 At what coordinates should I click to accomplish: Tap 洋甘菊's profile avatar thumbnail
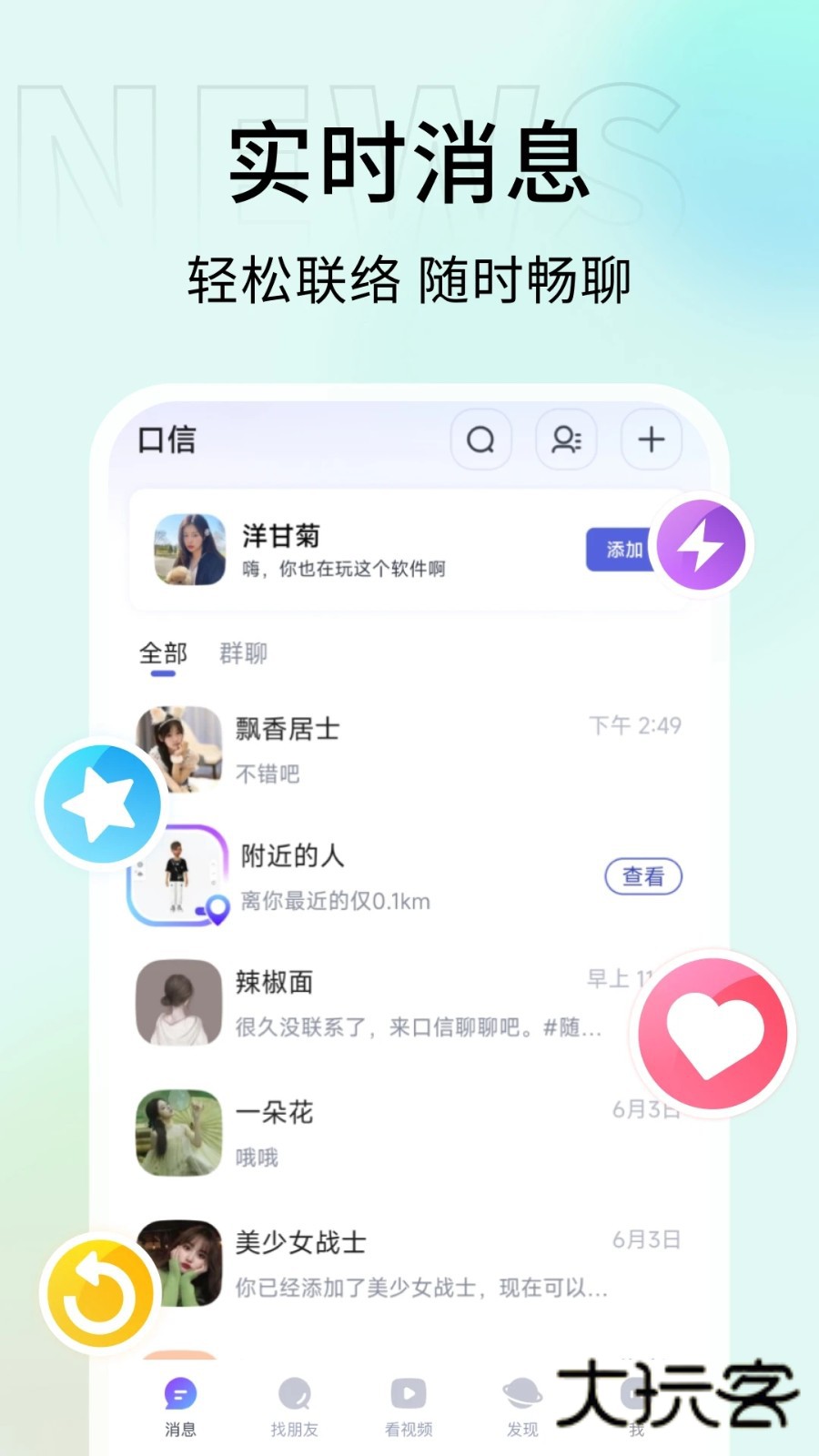tap(188, 550)
